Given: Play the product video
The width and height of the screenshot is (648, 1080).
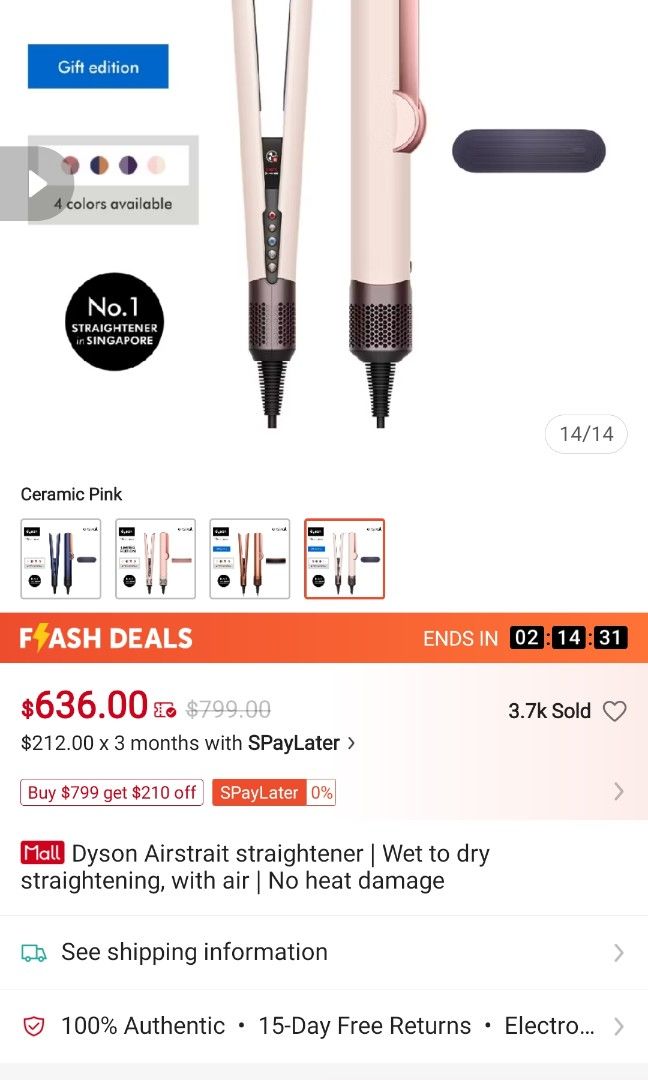Looking at the screenshot, I should pos(35,184).
